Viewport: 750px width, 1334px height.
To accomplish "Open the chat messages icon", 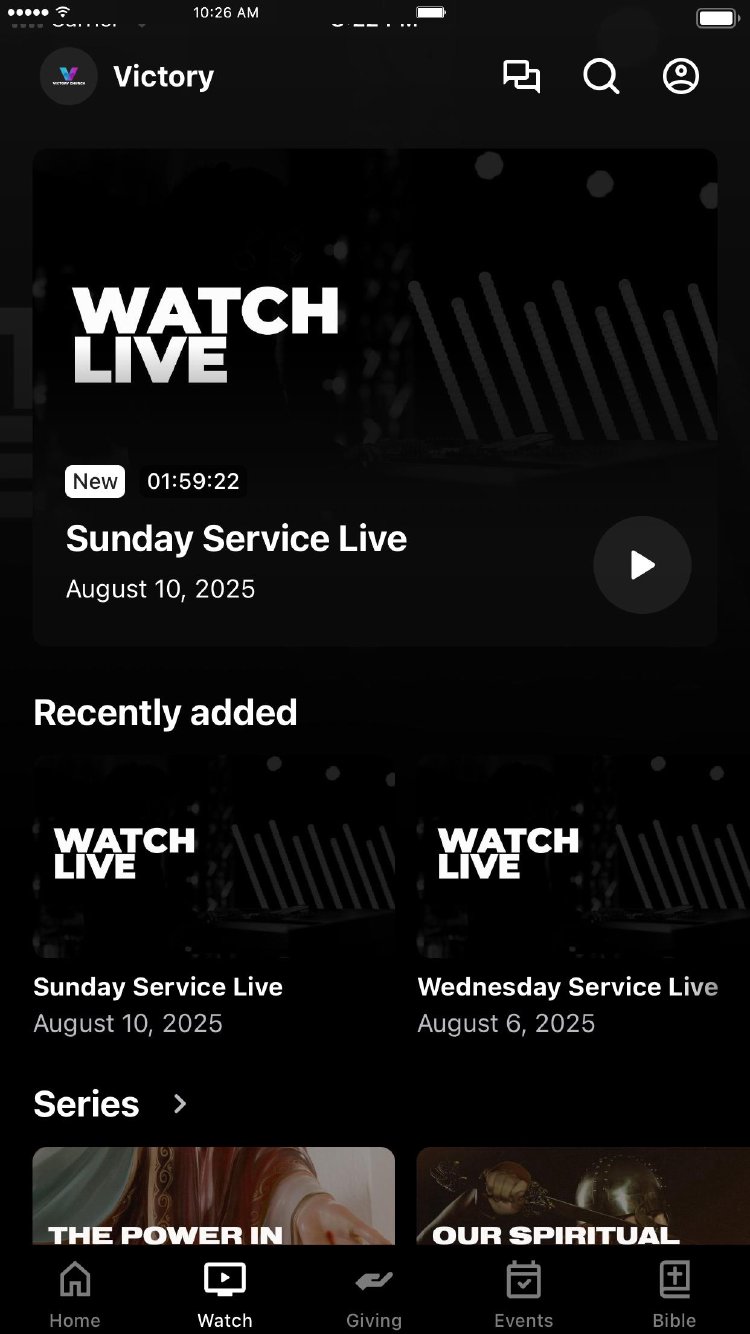I will click(521, 77).
